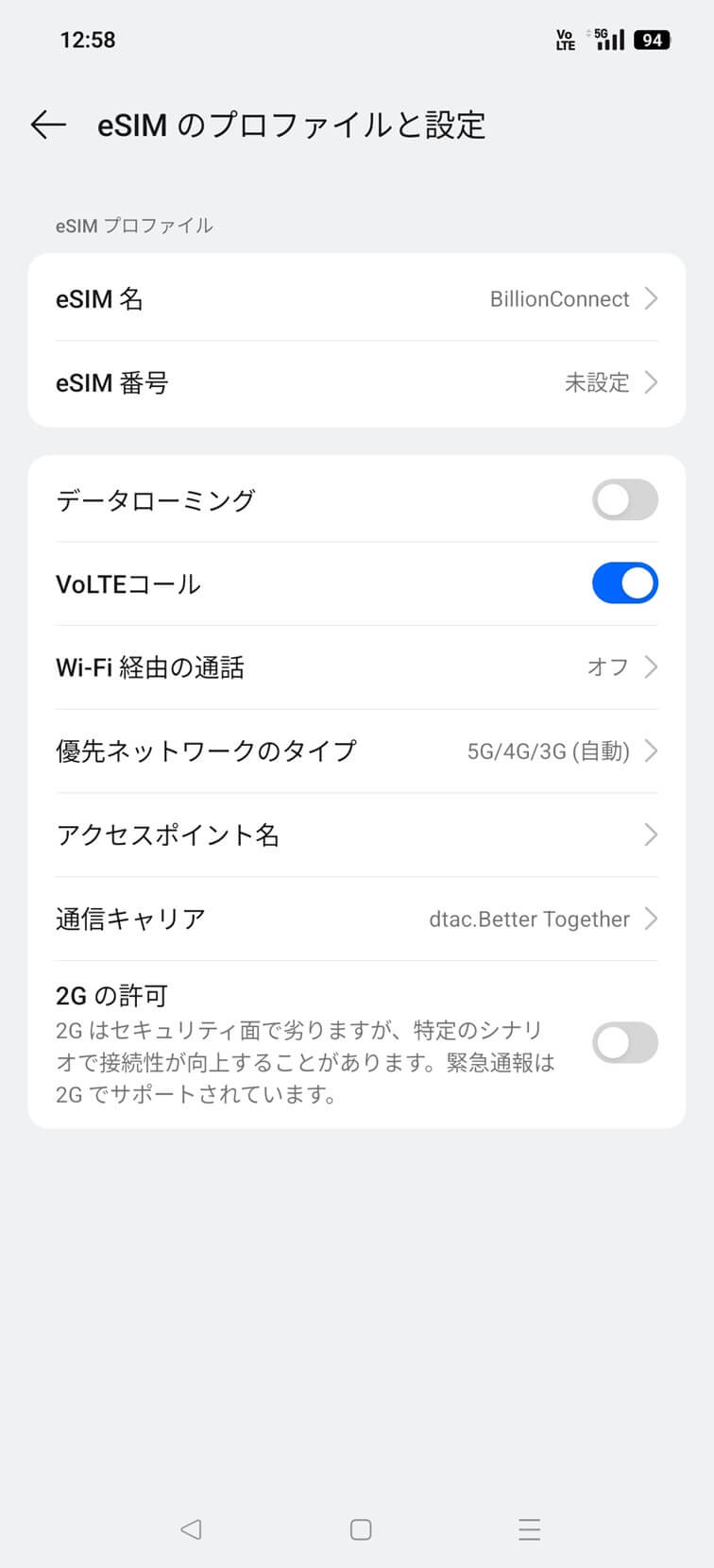Turn off the VoLTEコール switch

(624, 583)
